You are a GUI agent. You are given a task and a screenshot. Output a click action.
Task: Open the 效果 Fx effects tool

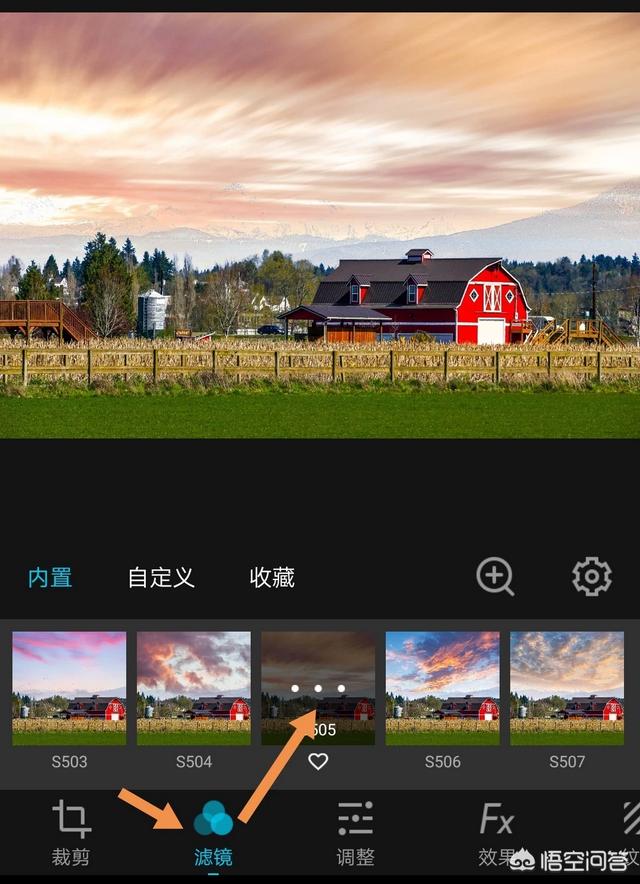point(496,832)
